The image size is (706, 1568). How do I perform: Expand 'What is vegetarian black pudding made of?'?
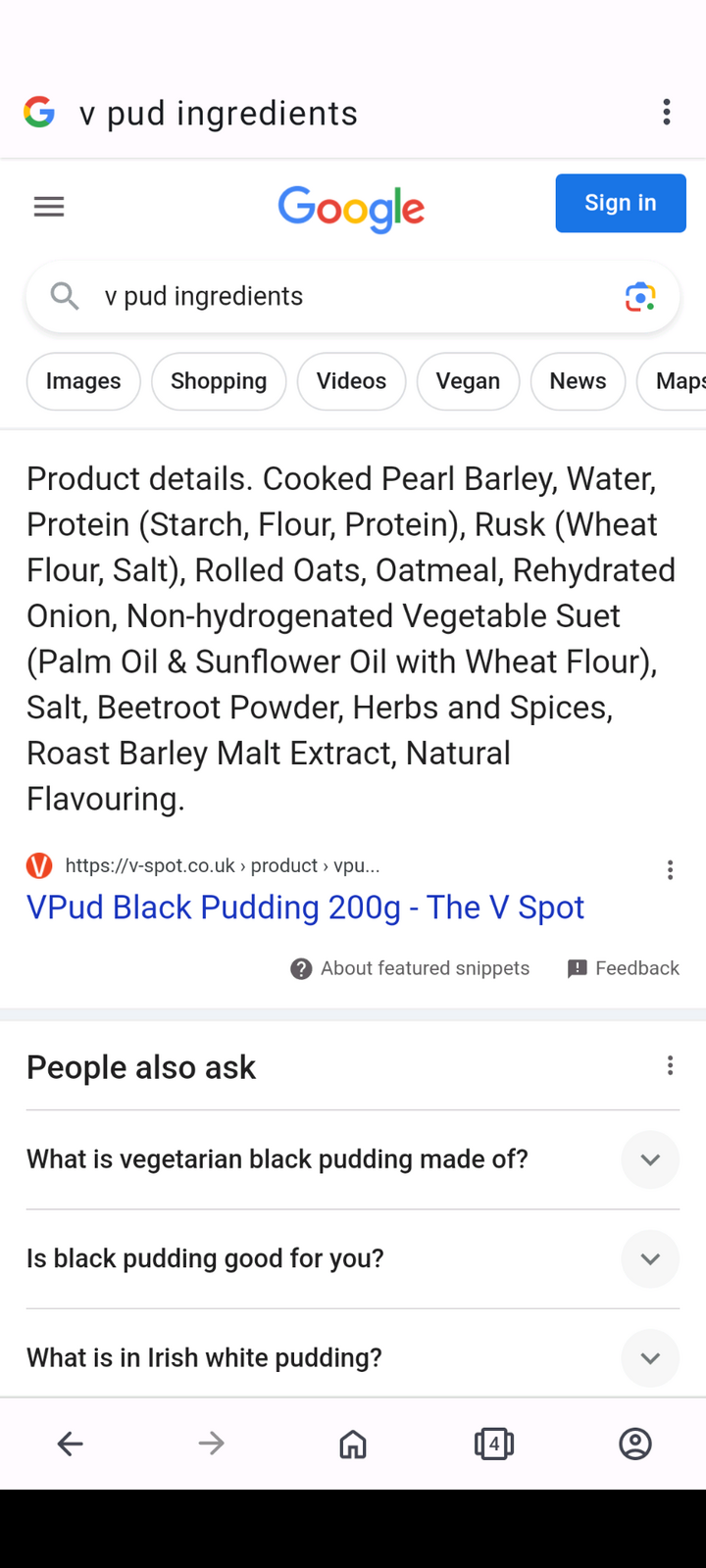coord(650,1159)
